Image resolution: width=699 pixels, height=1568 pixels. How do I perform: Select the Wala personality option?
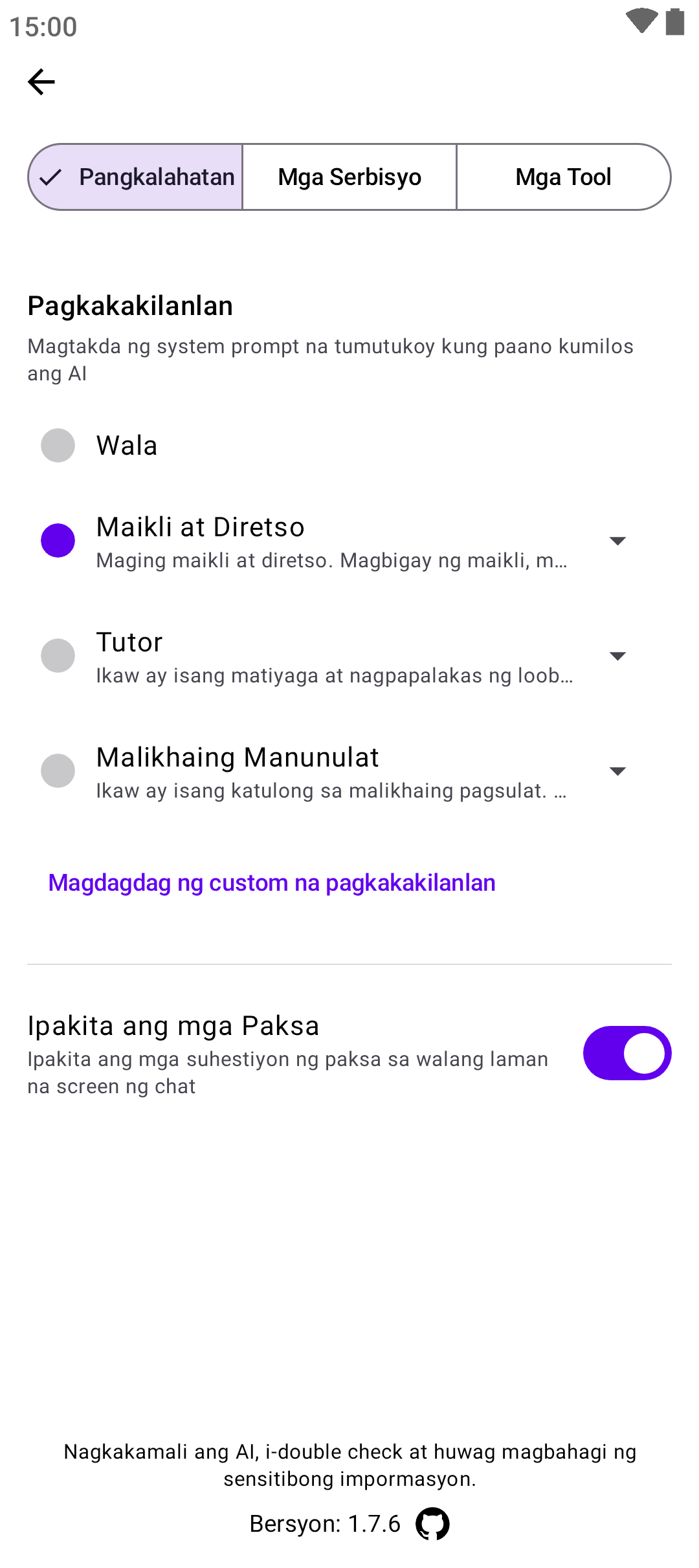(58, 446)
